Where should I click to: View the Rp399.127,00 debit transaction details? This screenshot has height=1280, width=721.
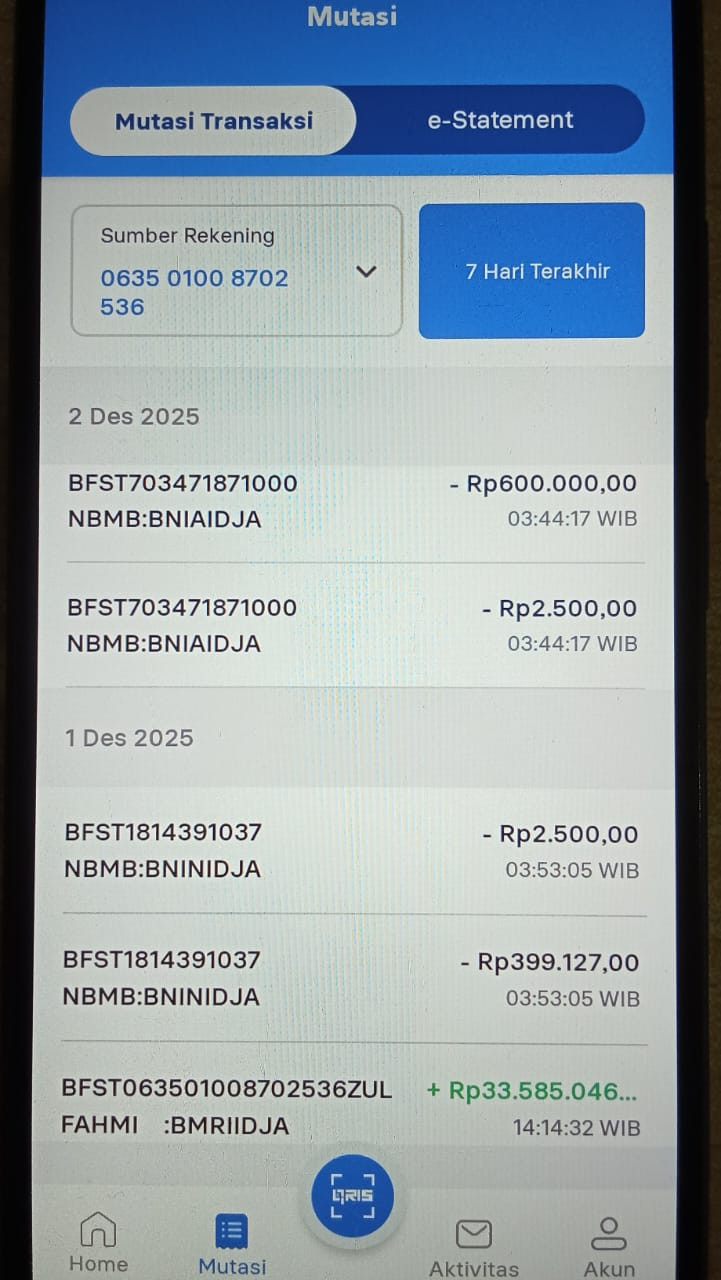click(x=352, y=978)
